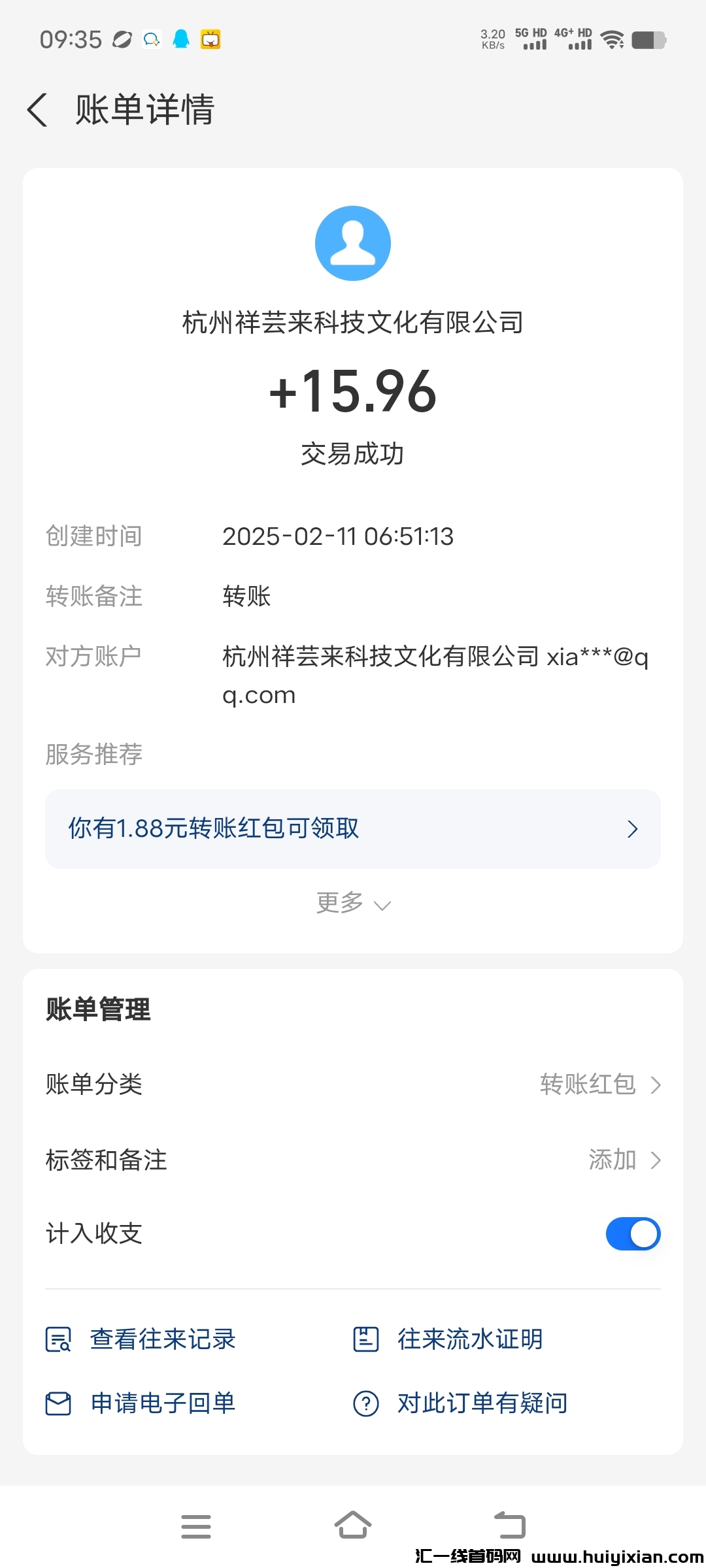Expand 更多 to show more details
This screenshot has height=1568, width=706.
[353, 904]
